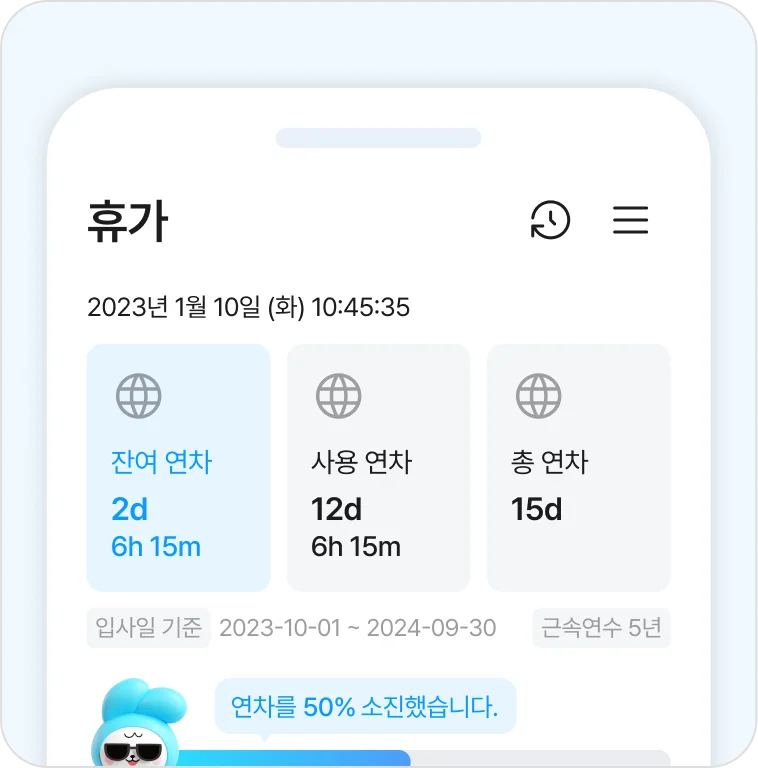Open the vacation history clock icon
Viewport: 758px width, 768px height.
[551, 221]
